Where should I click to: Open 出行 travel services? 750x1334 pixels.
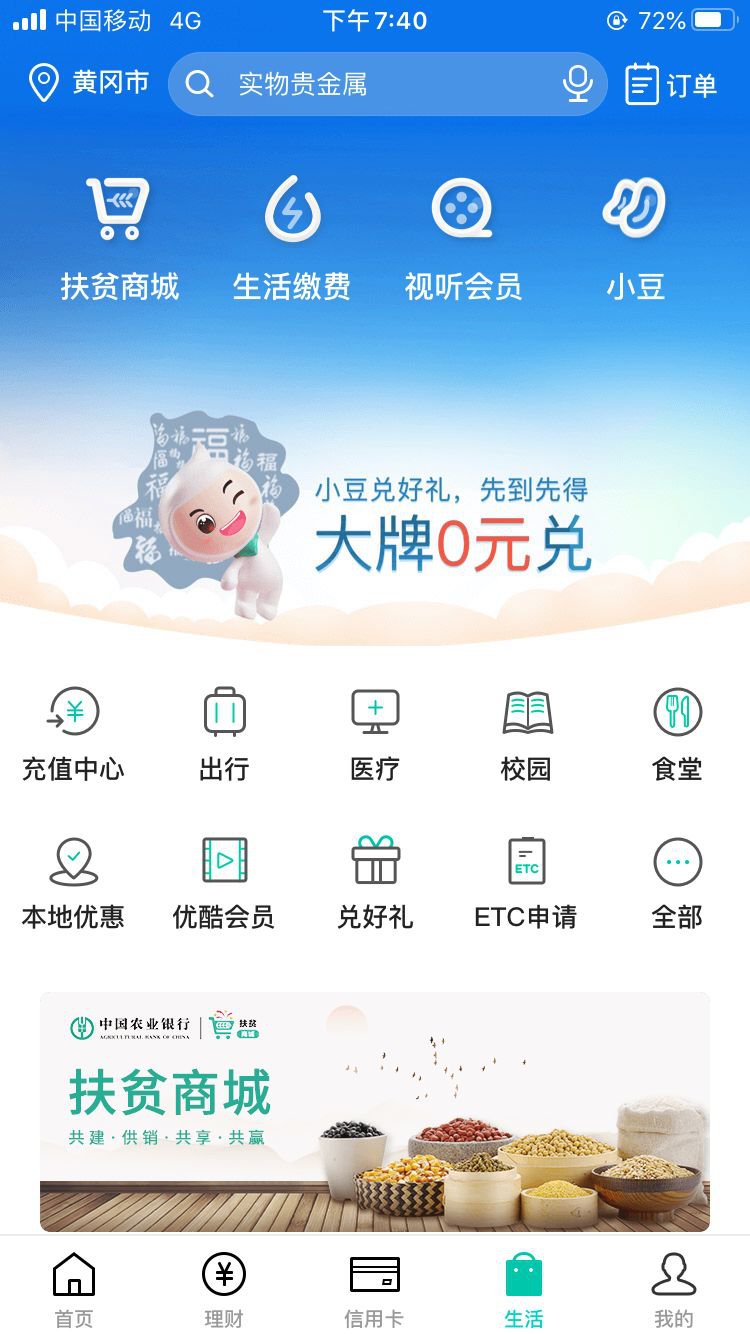(x=224, y=733)
